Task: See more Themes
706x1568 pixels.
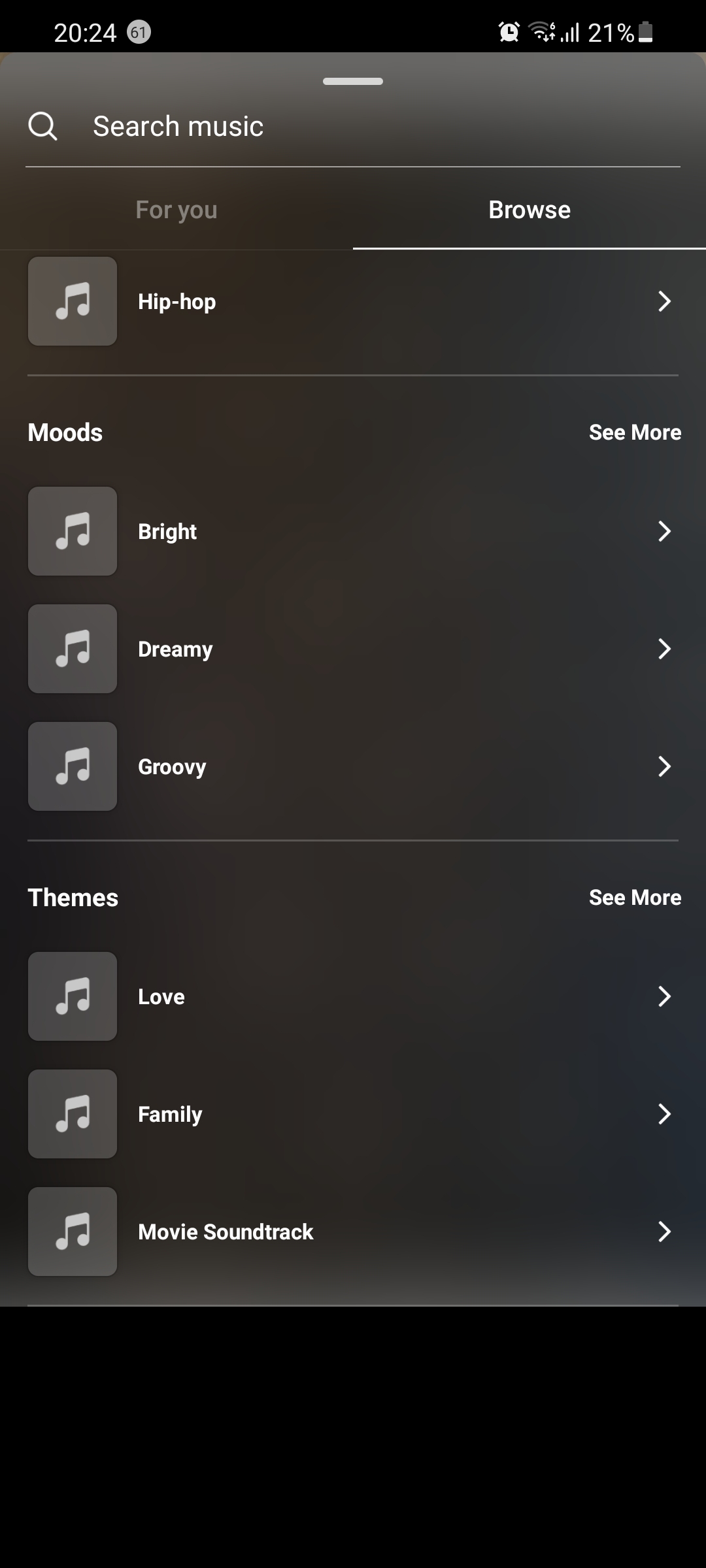Action: coord(635,898)
